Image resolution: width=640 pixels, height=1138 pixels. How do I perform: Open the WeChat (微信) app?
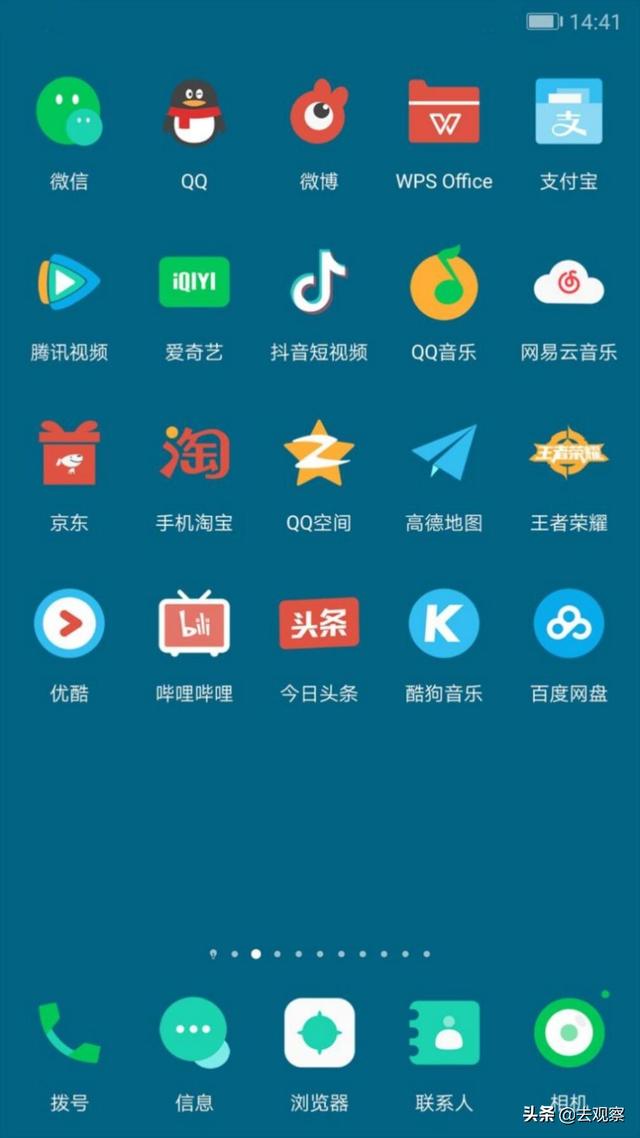tap(69, 112)
